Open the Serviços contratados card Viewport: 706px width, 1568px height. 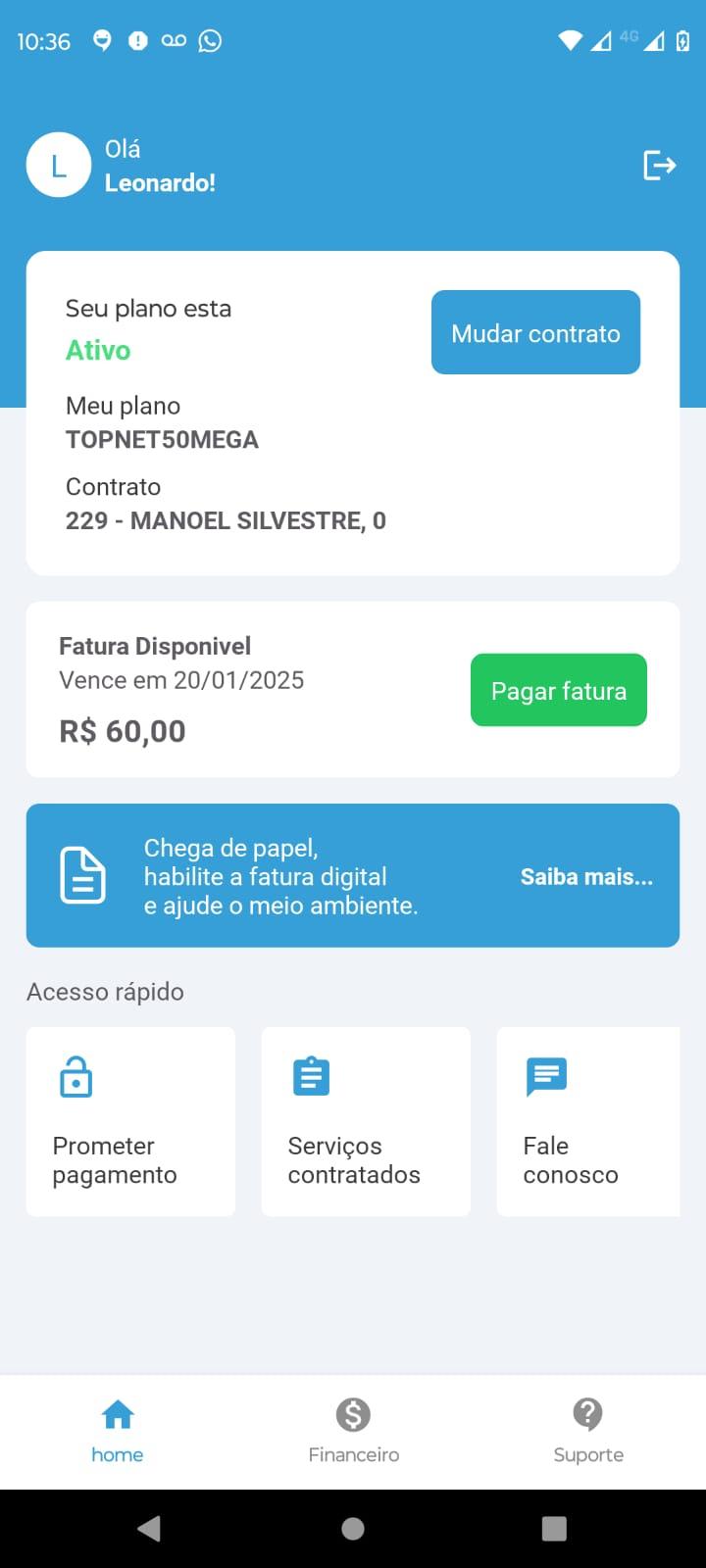click(x=366, y=1121)
